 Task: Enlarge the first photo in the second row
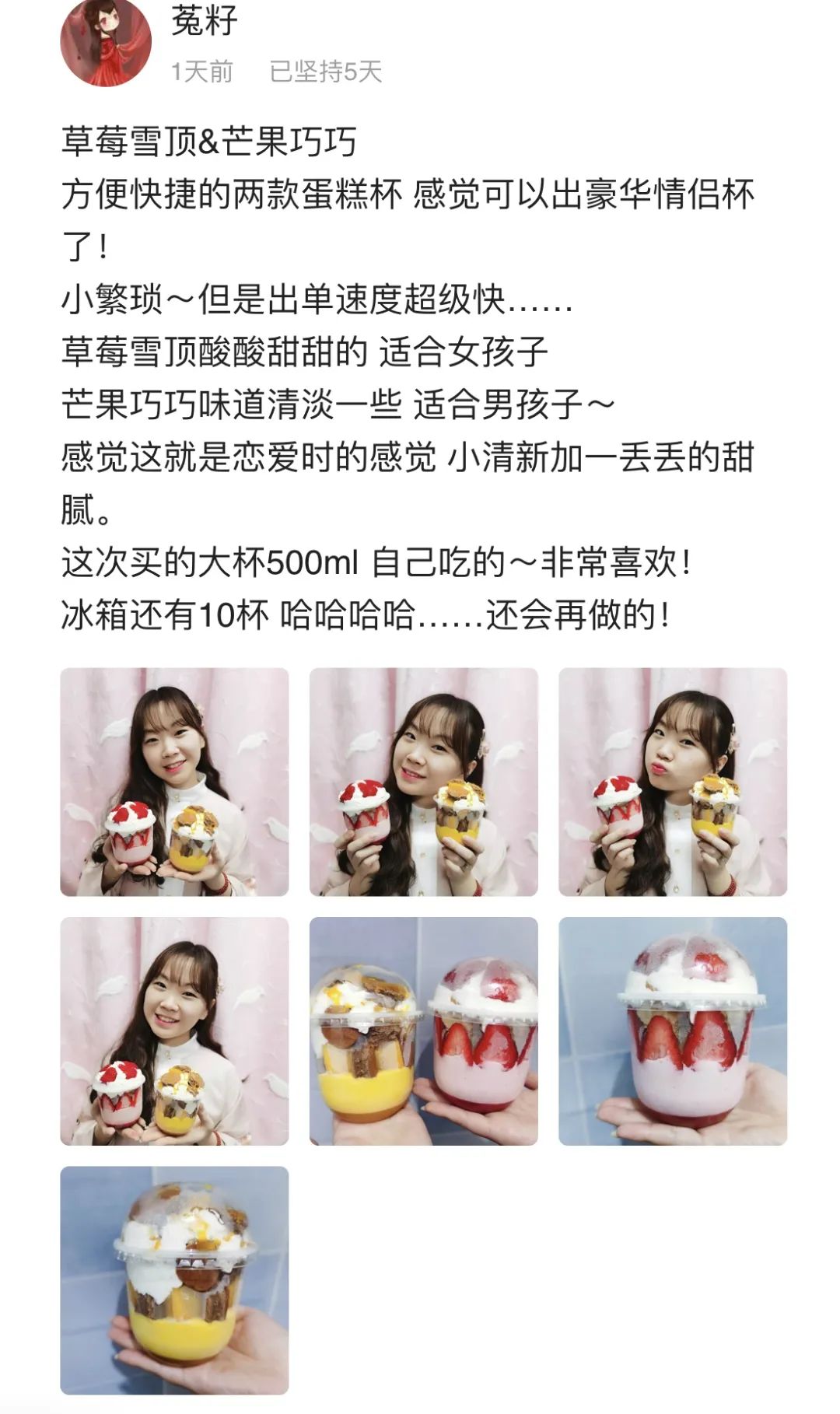pyautogui.click(x=174, y=1031)
